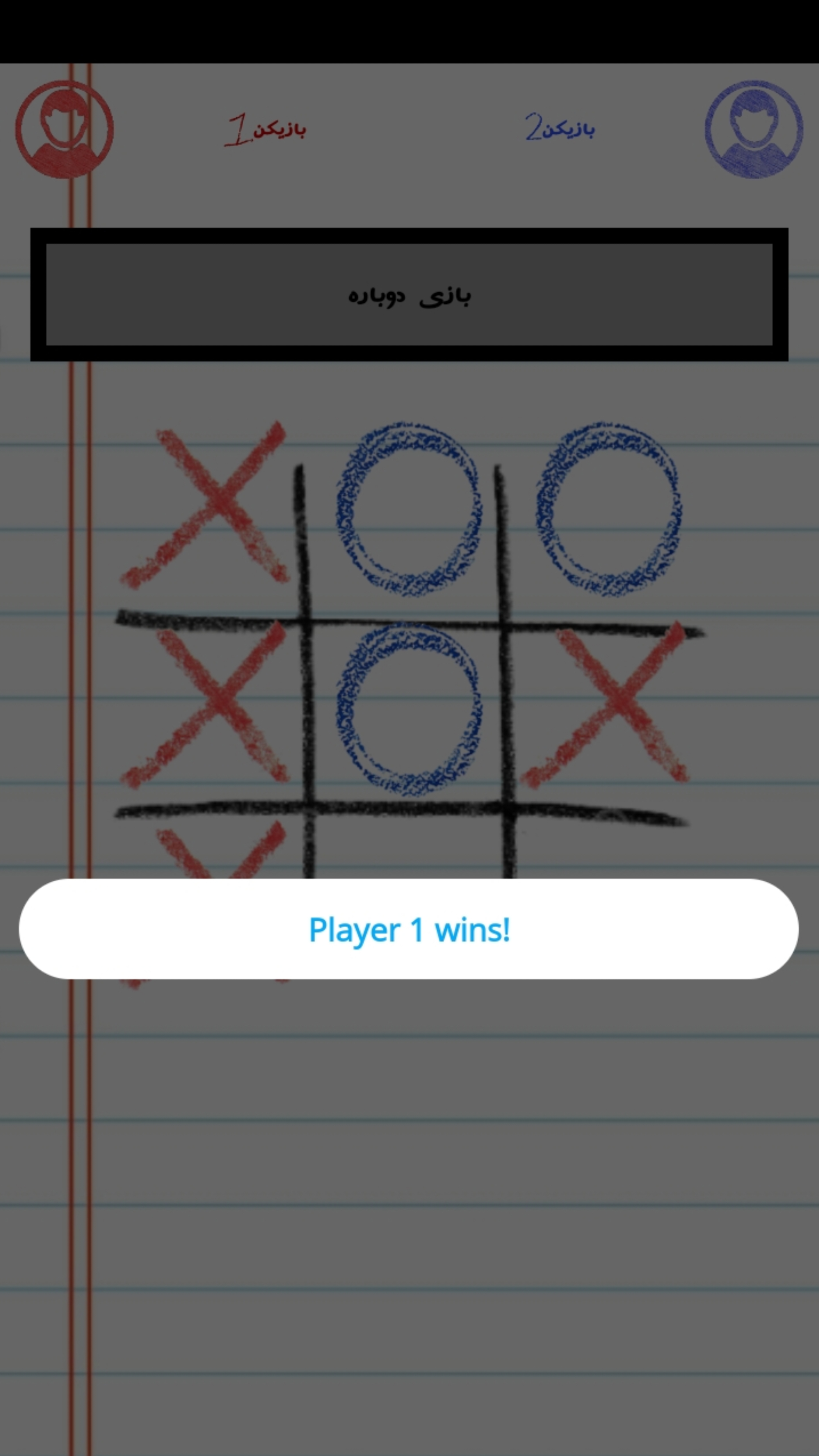Tap the بازی دوباره play again button
Image resolution: width=819 pixels, height=1456 pixels.
pos(409,295)
